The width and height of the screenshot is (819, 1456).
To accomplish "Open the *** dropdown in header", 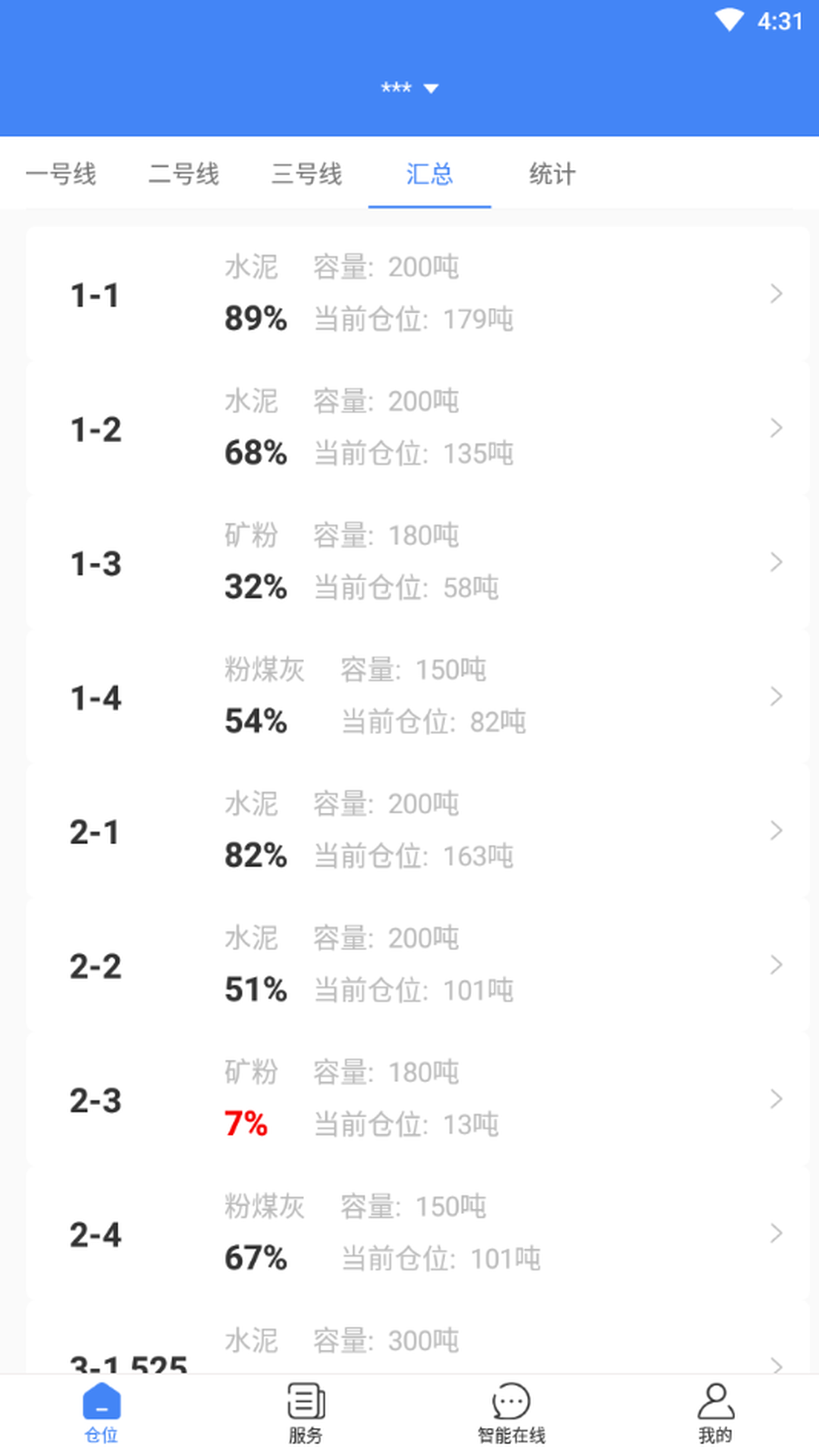I will [409, 88].
